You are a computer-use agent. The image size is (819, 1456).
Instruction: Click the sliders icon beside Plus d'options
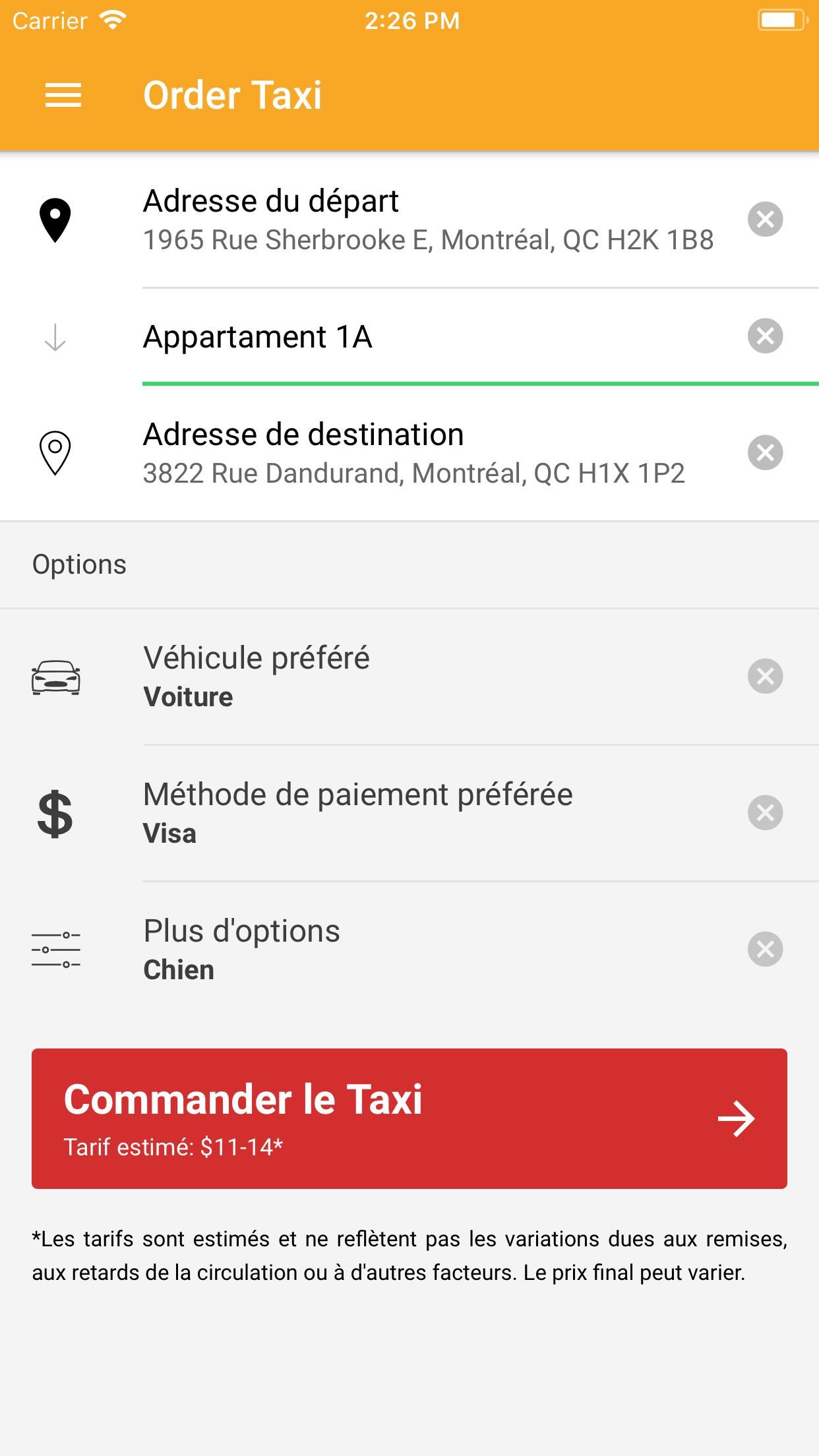click(x=55, y=950)
